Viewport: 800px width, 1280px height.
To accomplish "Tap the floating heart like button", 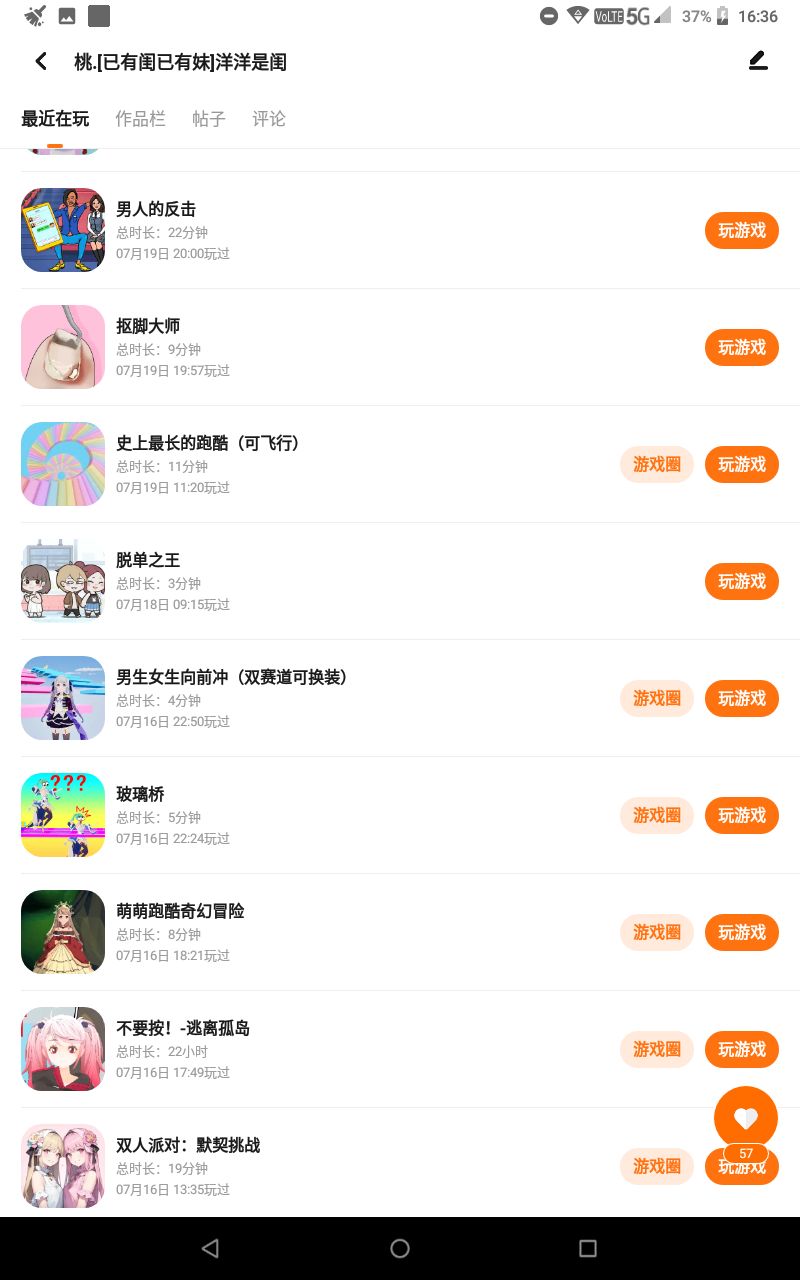I will [x=746, y=1118].
